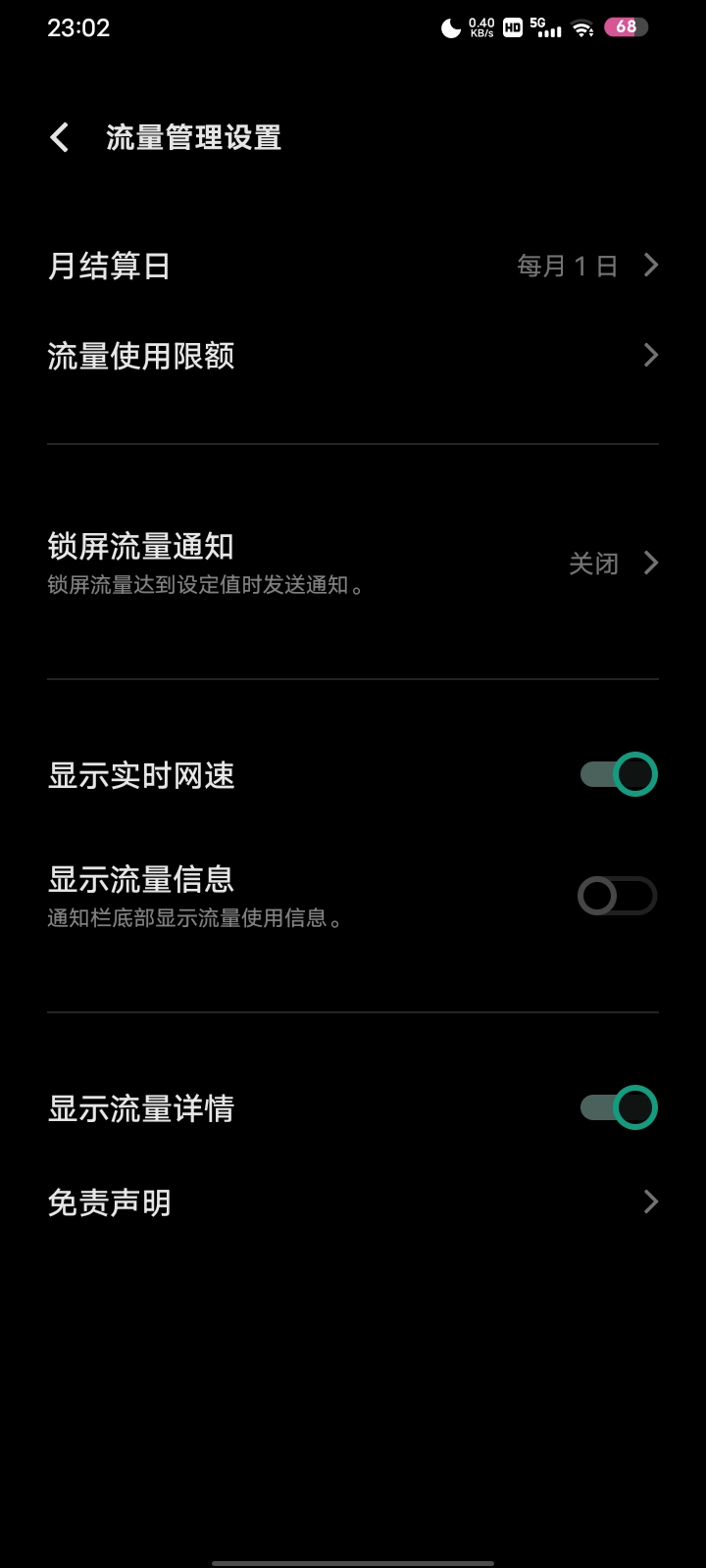Open 锁屏流量通知 options
This screenshot has height=1568, width=706.
353,563
